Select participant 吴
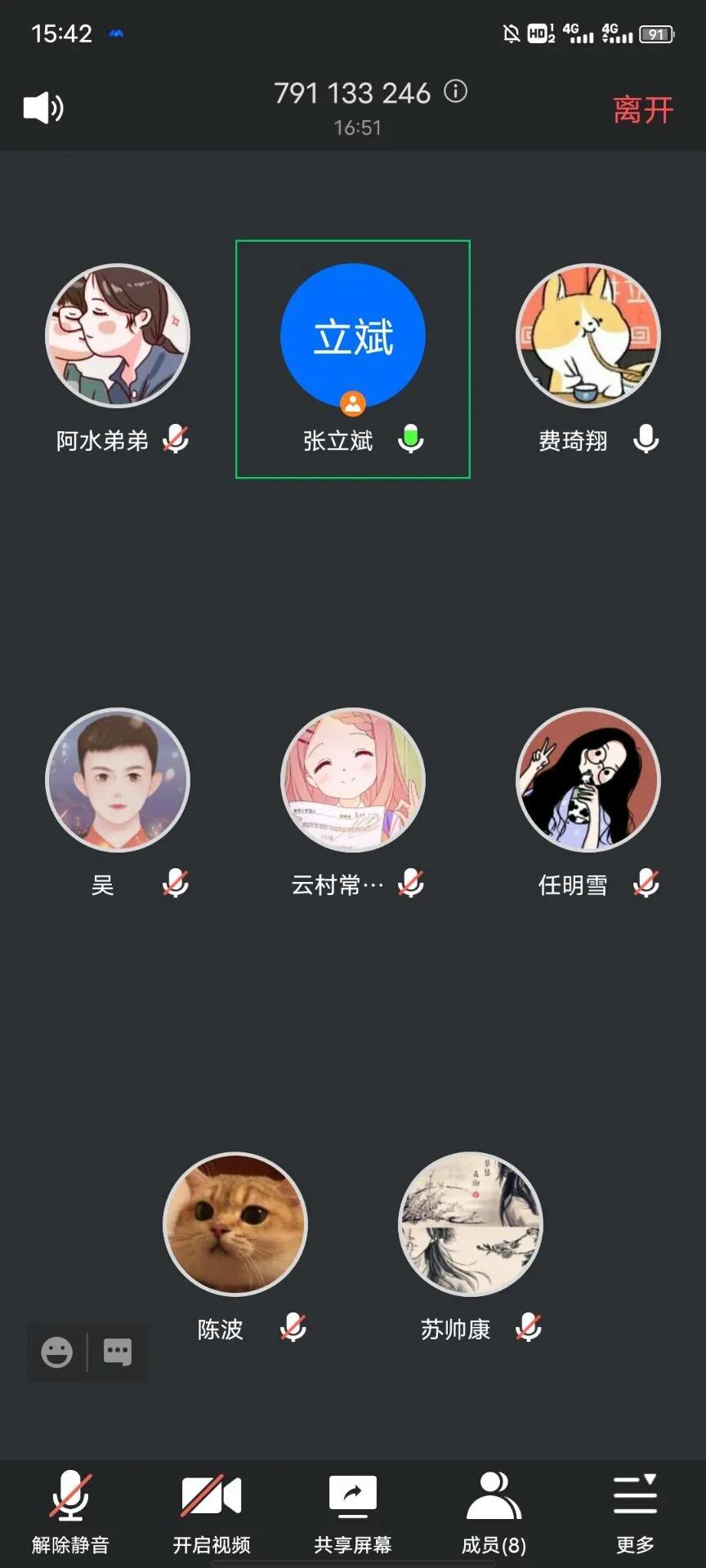 point(118,780)
